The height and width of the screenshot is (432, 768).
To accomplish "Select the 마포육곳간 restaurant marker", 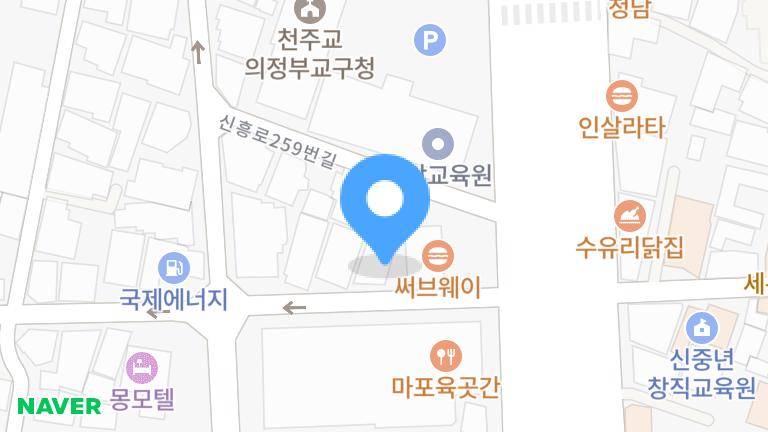I will (x=445, y=354).
